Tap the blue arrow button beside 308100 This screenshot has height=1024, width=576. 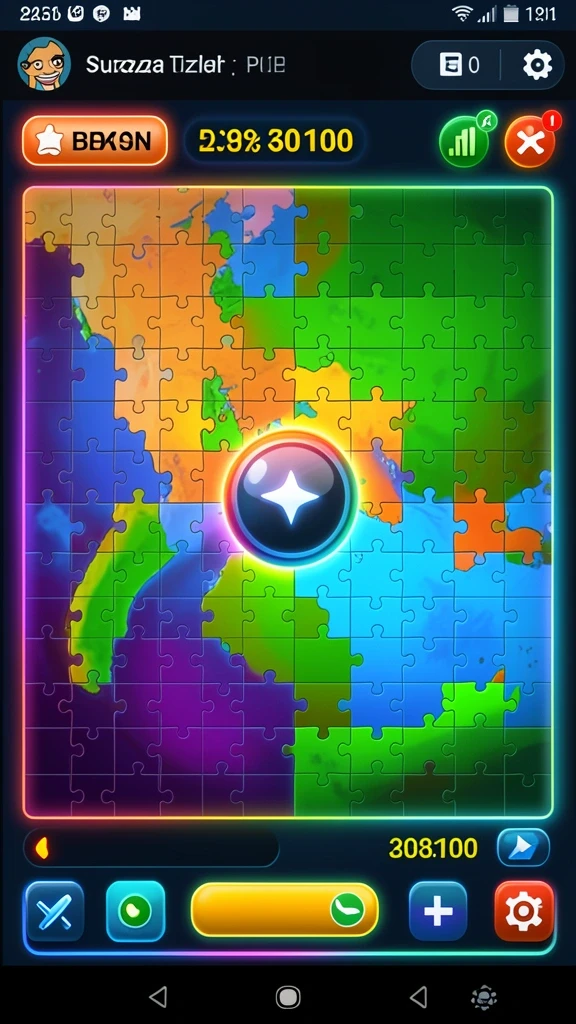pos(523,847)
